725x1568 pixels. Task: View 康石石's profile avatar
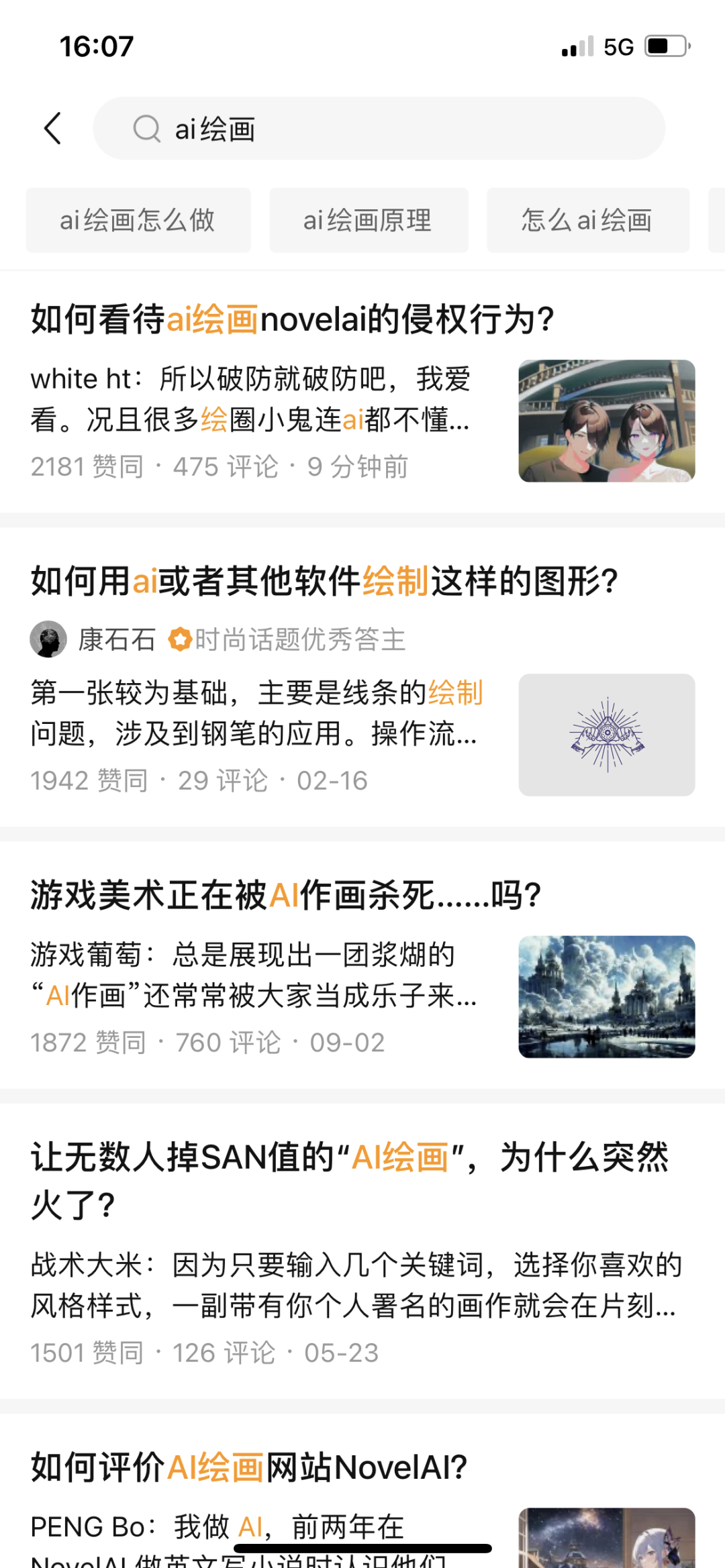(48, 639)
